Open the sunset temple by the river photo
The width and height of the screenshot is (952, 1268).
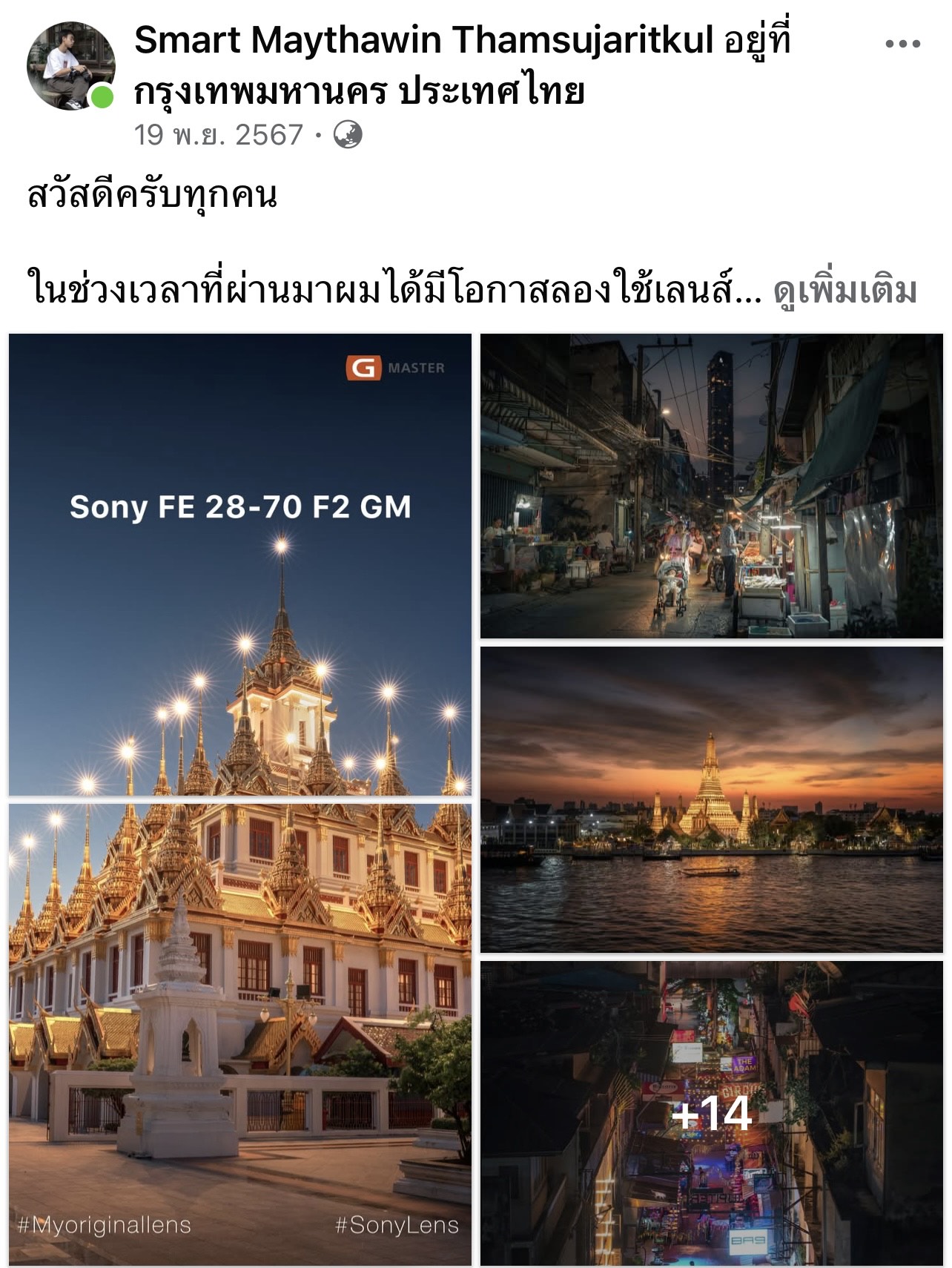coord(711,799)
